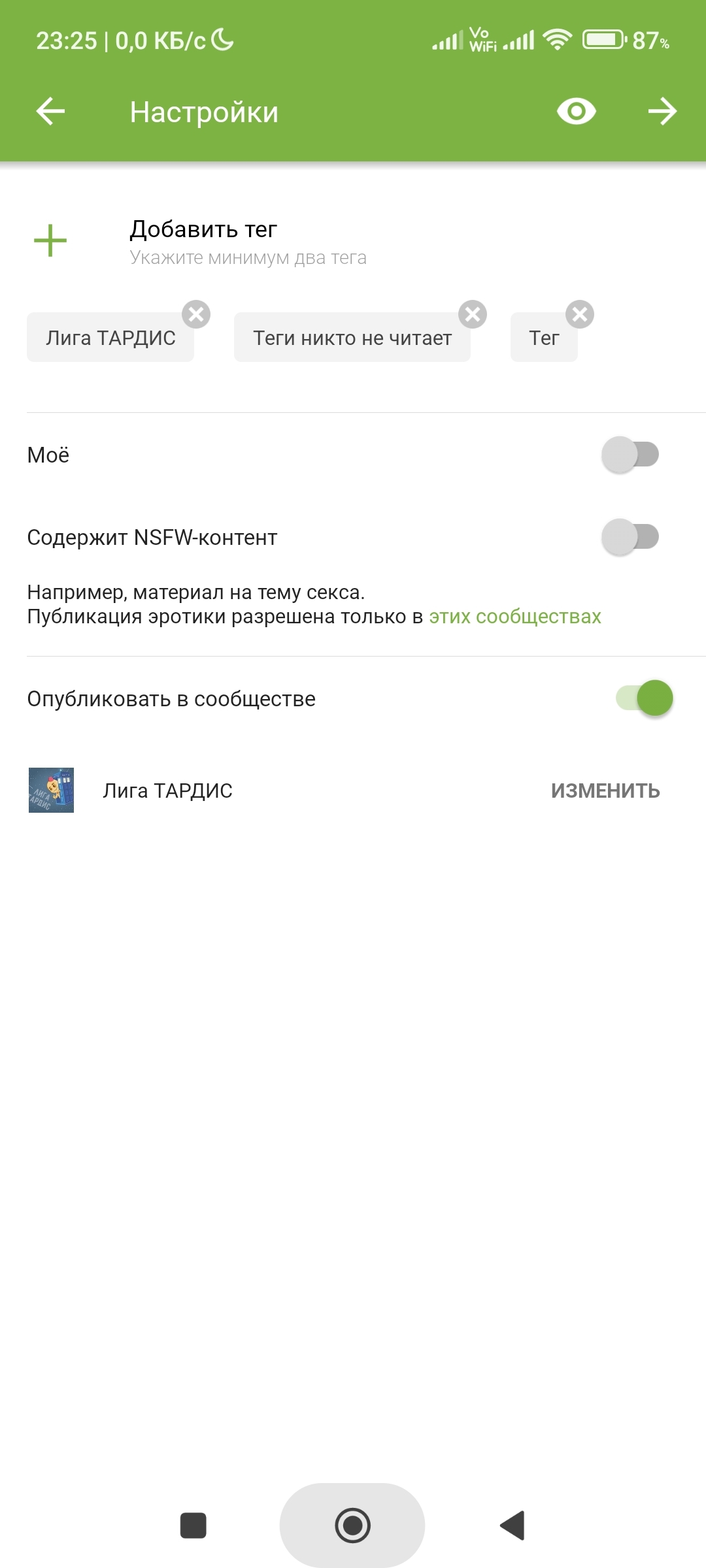Turn on Содержит NSFW-контент

[630, 537]
